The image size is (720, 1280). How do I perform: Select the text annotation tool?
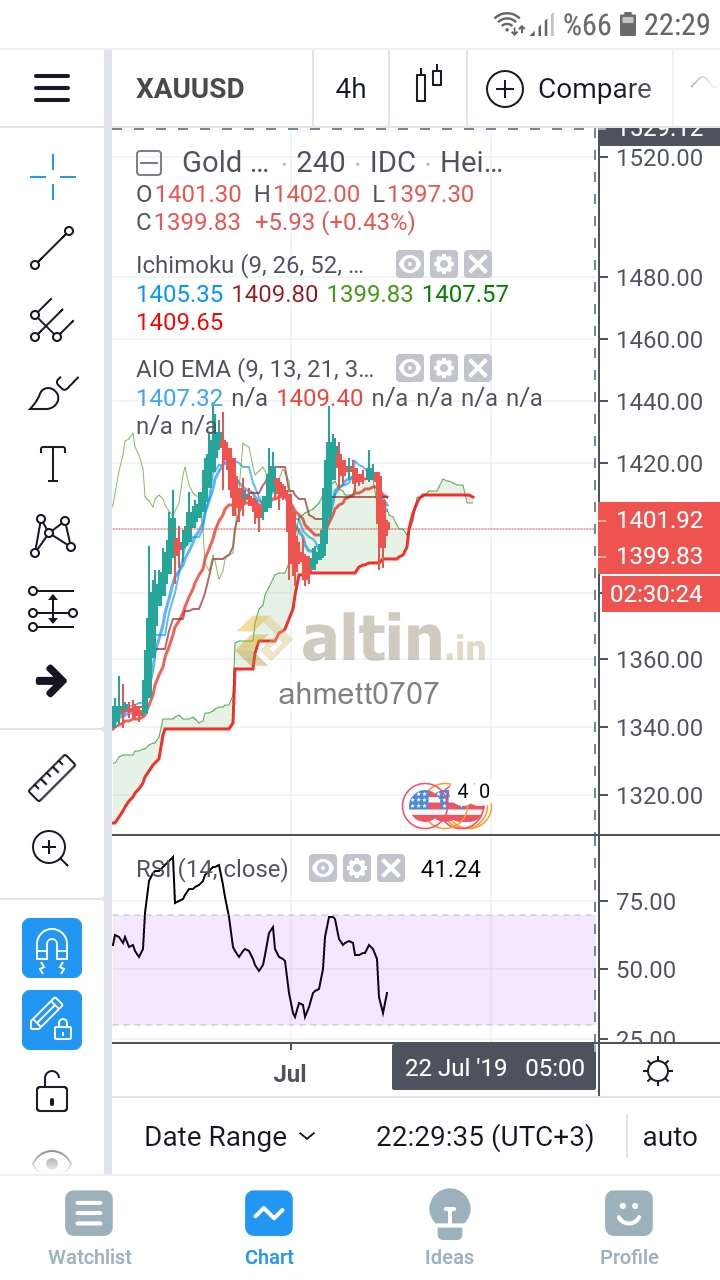[x=52, y=464]
